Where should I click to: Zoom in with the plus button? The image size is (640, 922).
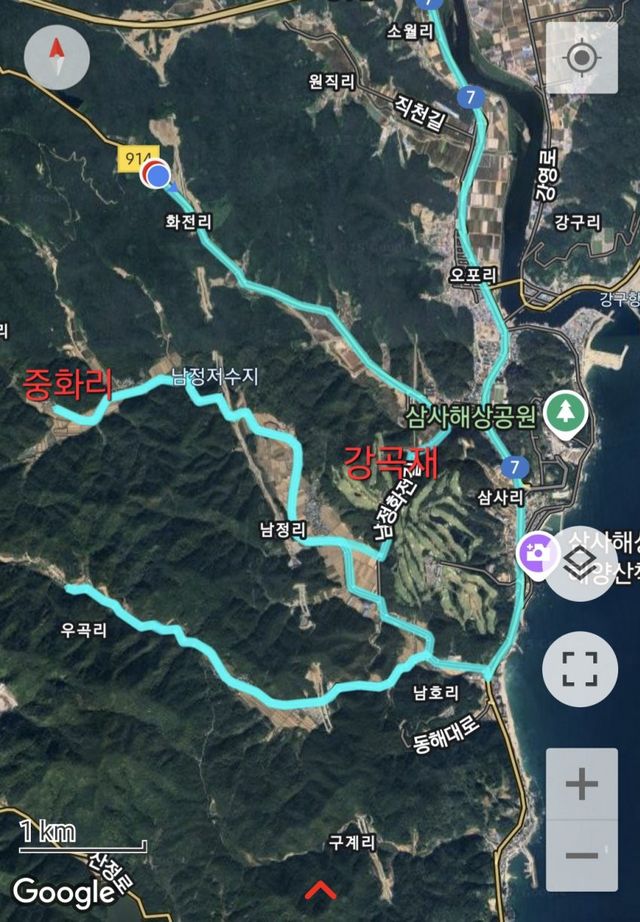pyautogui.click(x=581, y=785)
